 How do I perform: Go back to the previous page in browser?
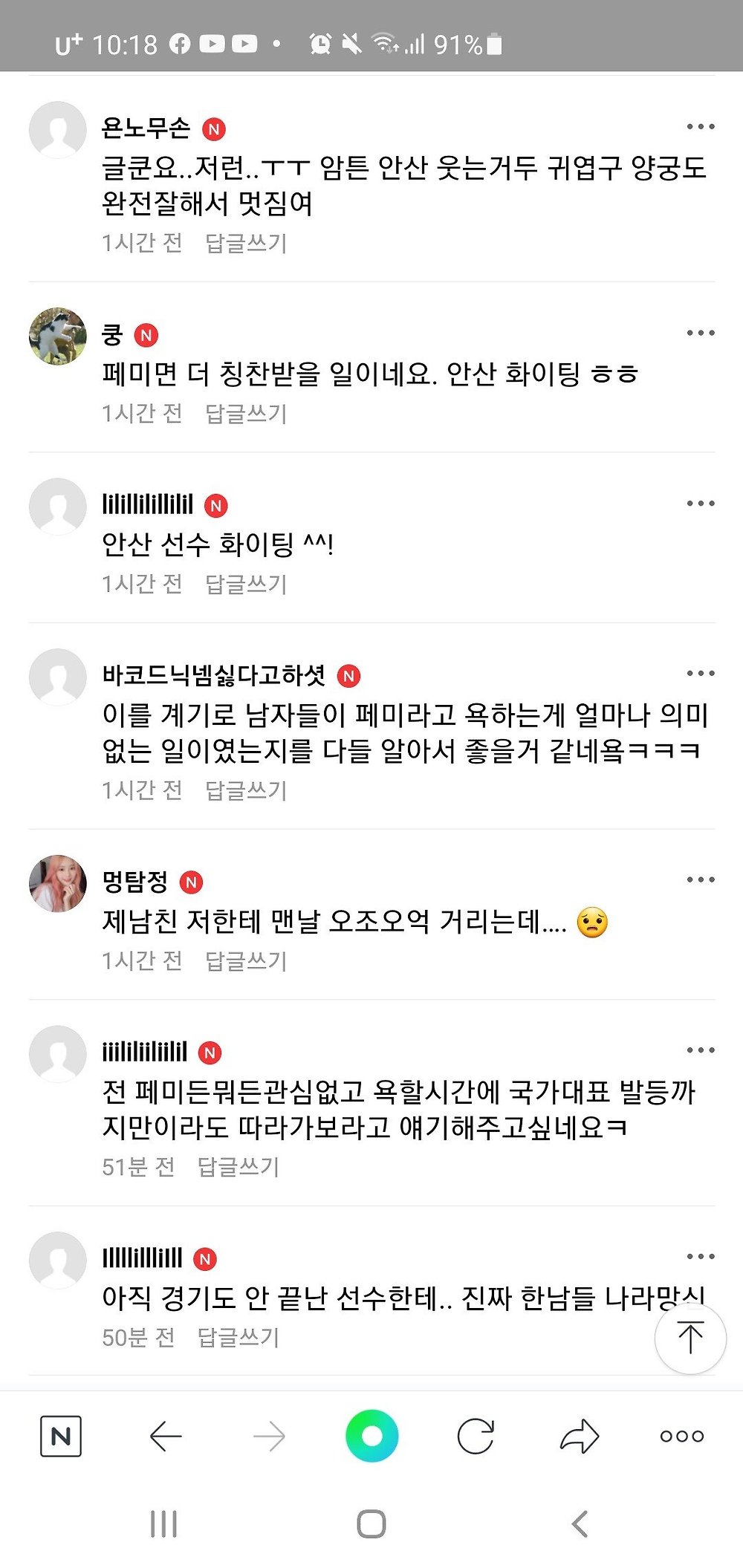[165, 1436]
